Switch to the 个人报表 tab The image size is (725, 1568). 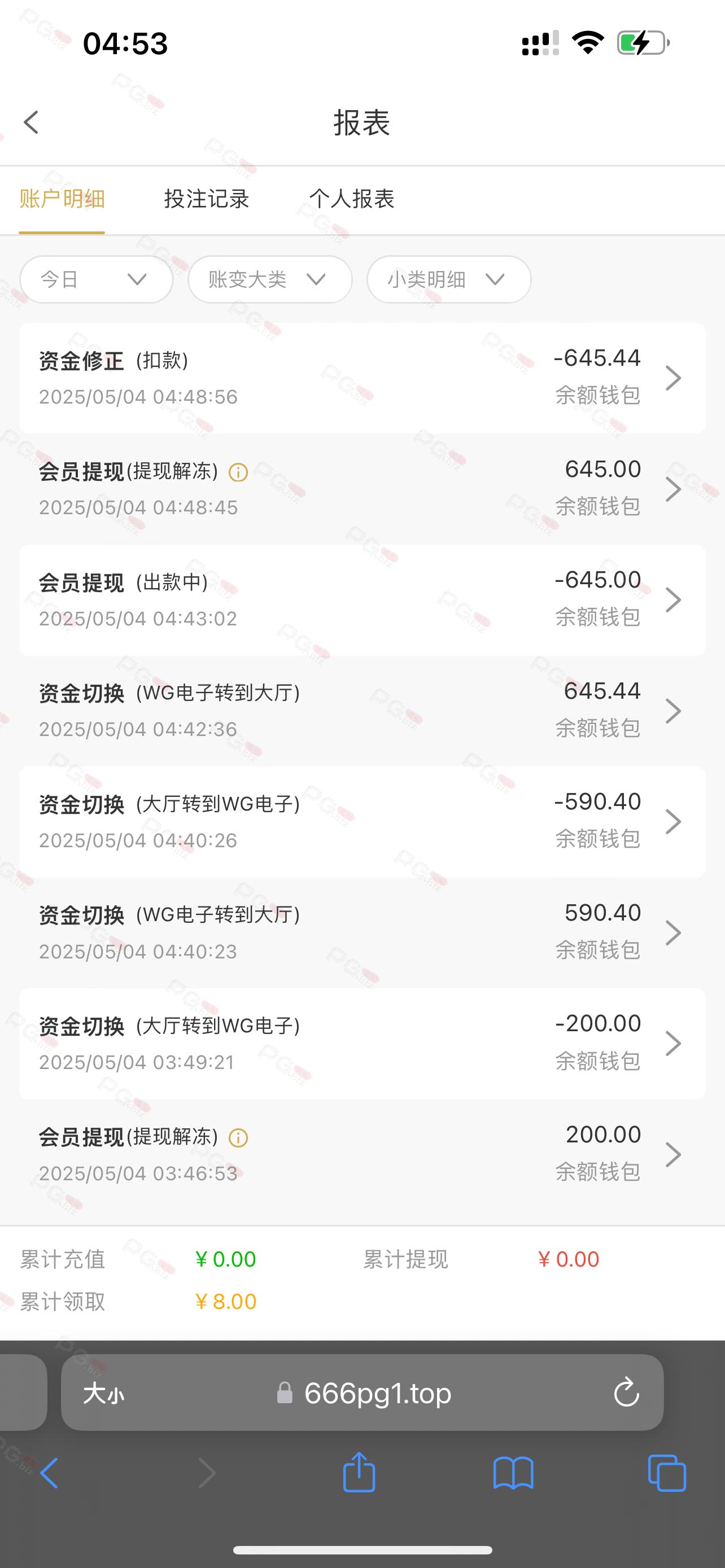click(x=352, y=199)
